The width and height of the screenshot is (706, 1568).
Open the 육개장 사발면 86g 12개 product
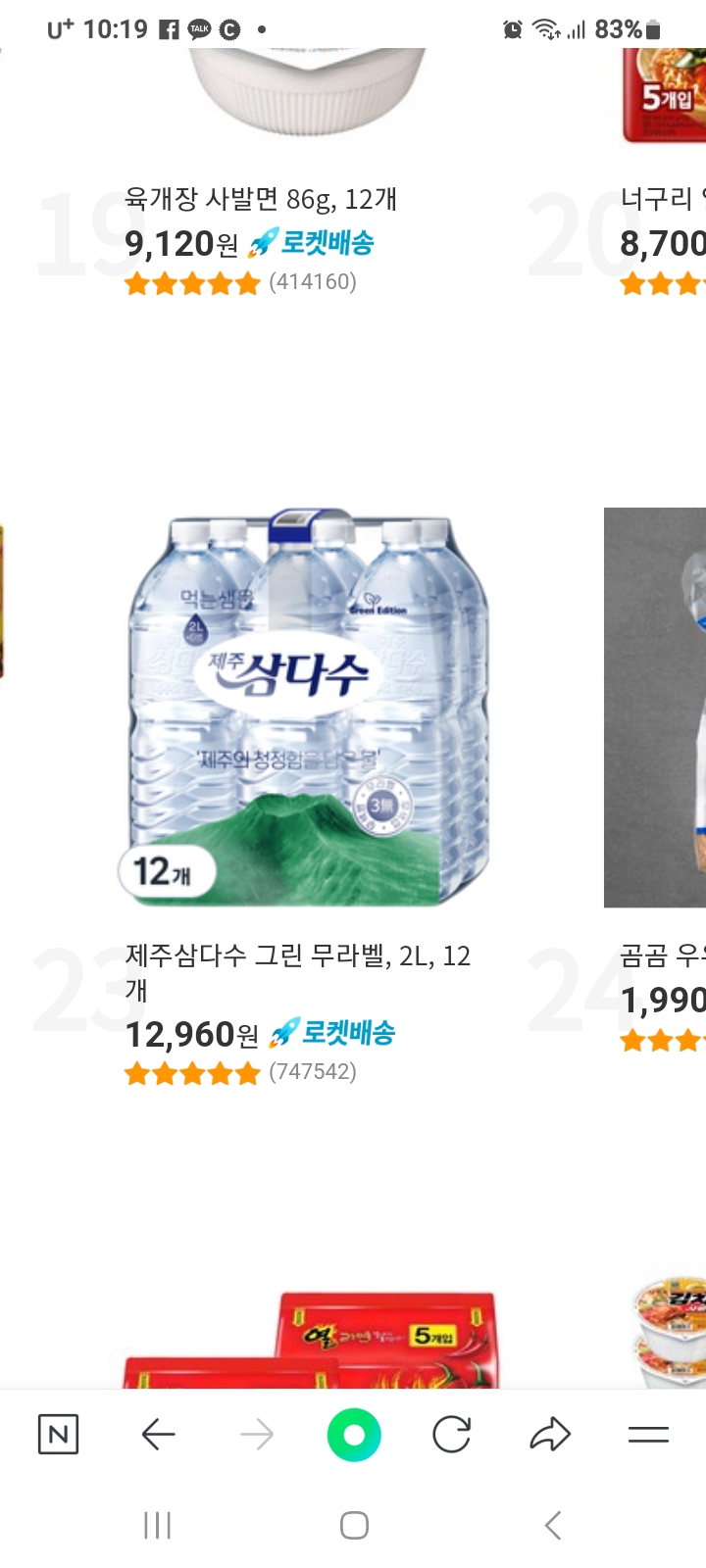[261, 200]
